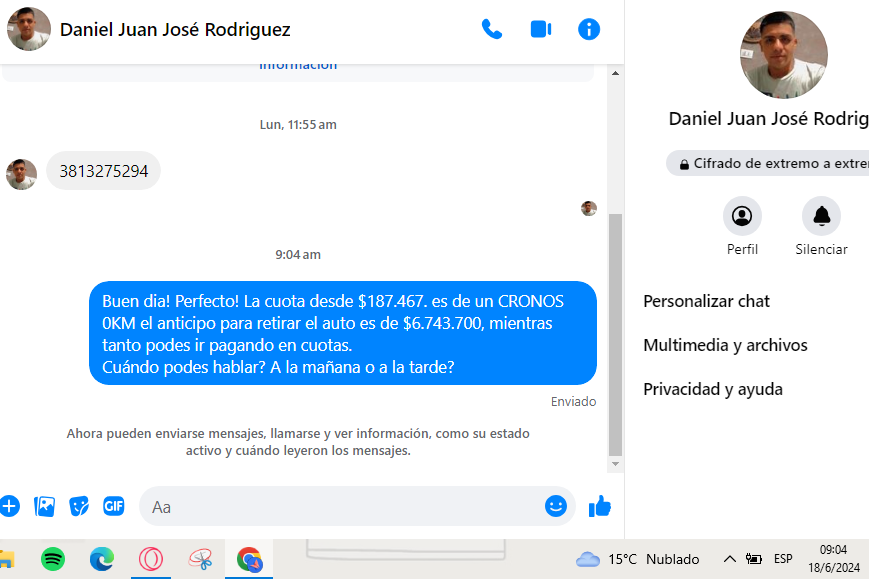Open more actions plus button
The height and width of the screenshot is (579, 869).
coord(9,506)
